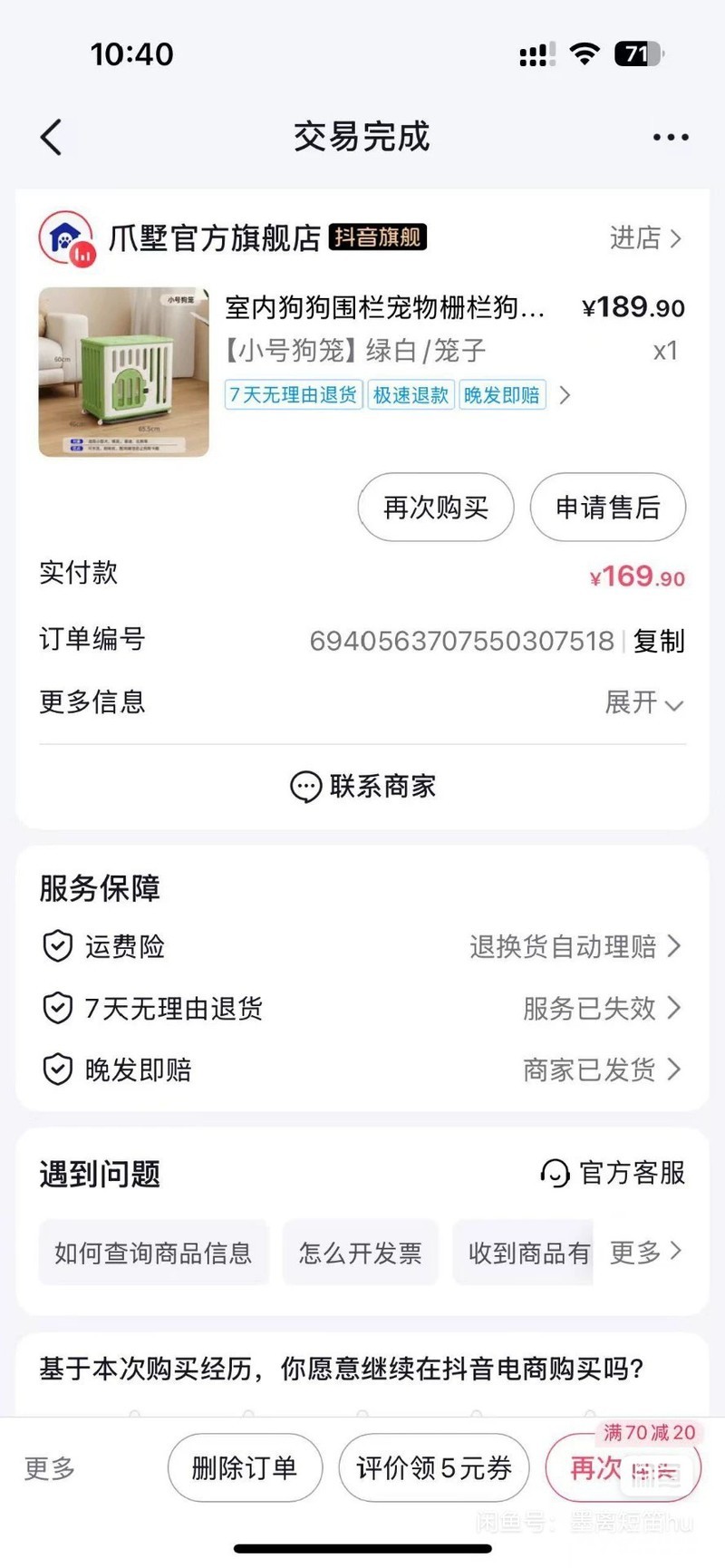Screen dimensions: 725x1568
Task: Tap 评价领5元券 to review
Action: tap(433, 1467)
